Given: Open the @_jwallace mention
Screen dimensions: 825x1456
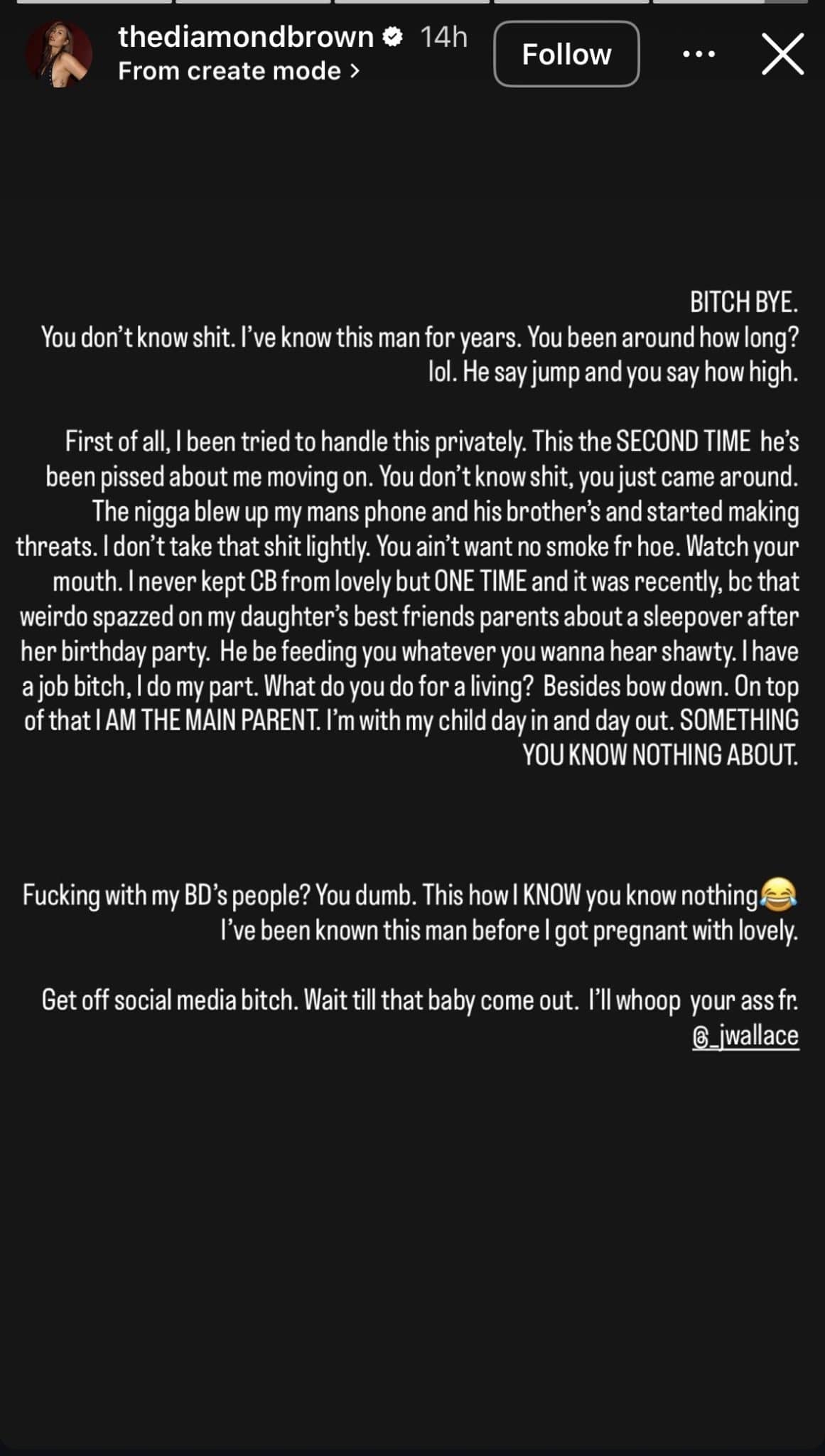Looking at the screenshot, I should pos(745,1036).
